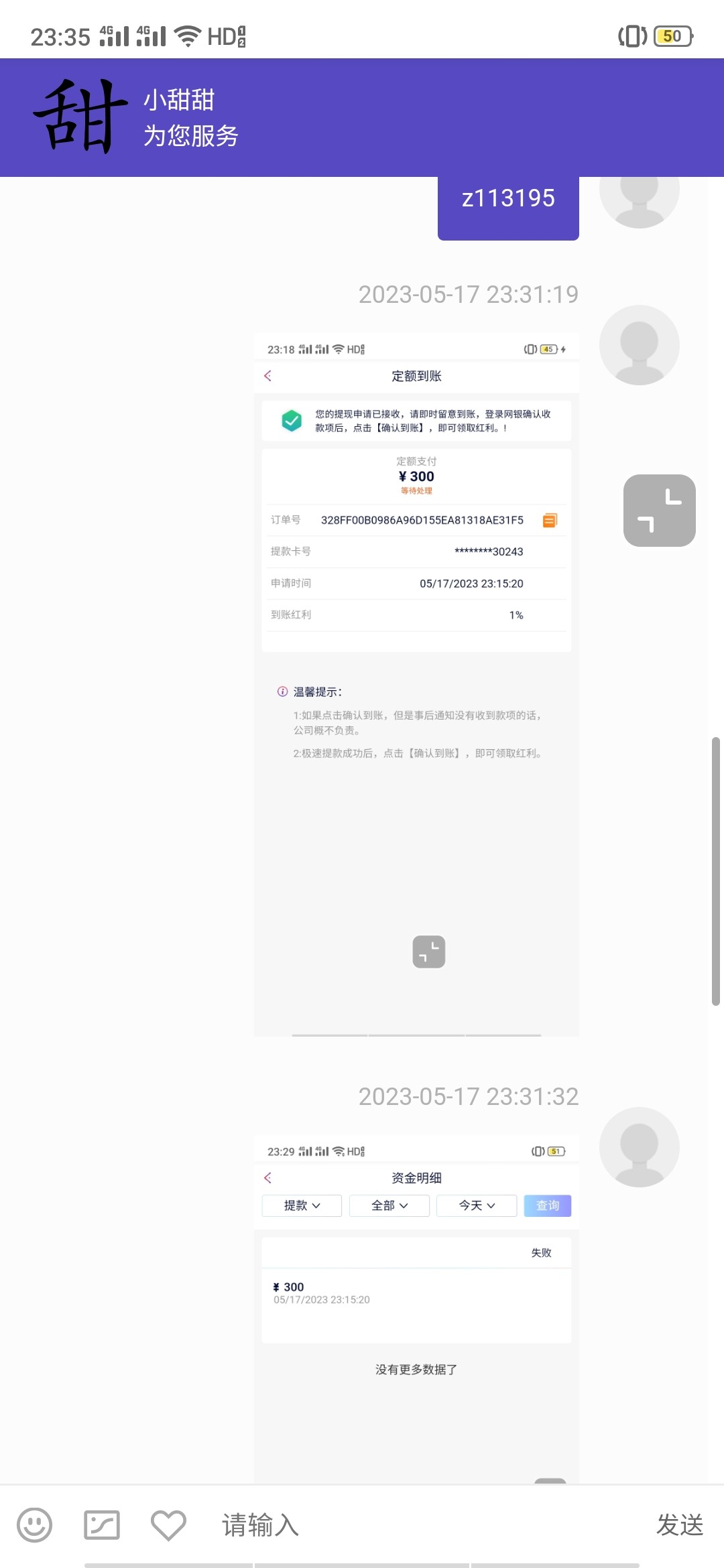Image resolution: width=724 pixels, height=1568 pixels.
Task: Attach a picture to the chat
Action: [x=102, y=1525]
